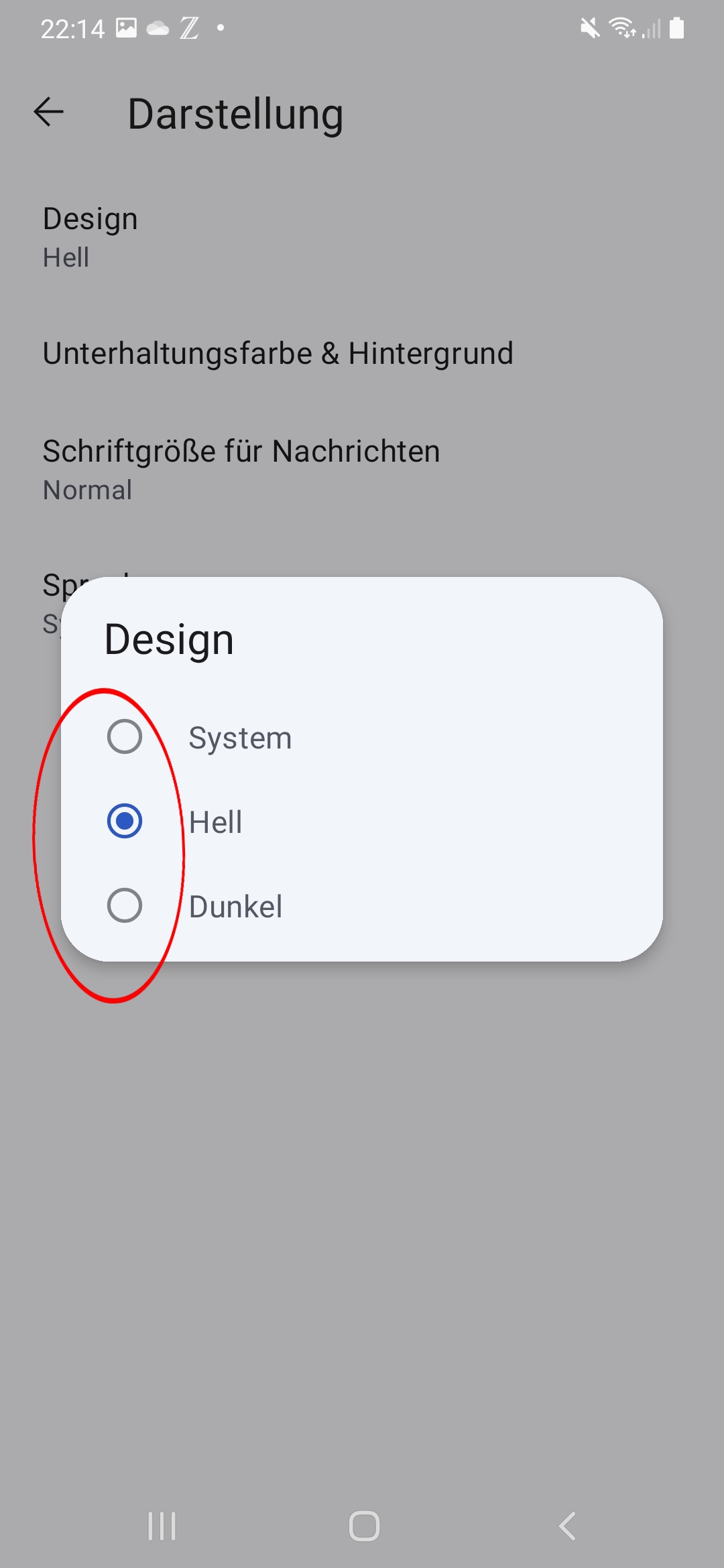The image size is (724, 1568).
Task: Select the System design option
Action: tap(362, 737)
